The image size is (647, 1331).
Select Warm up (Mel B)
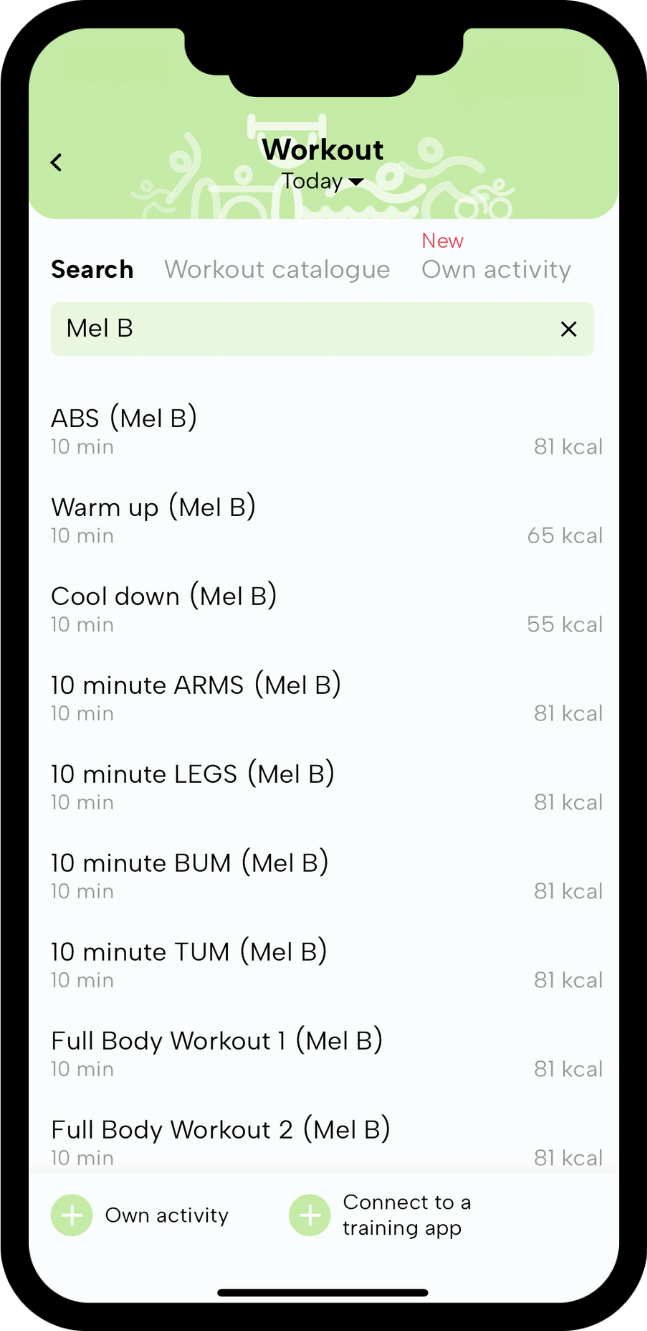[x=326, y=520]
